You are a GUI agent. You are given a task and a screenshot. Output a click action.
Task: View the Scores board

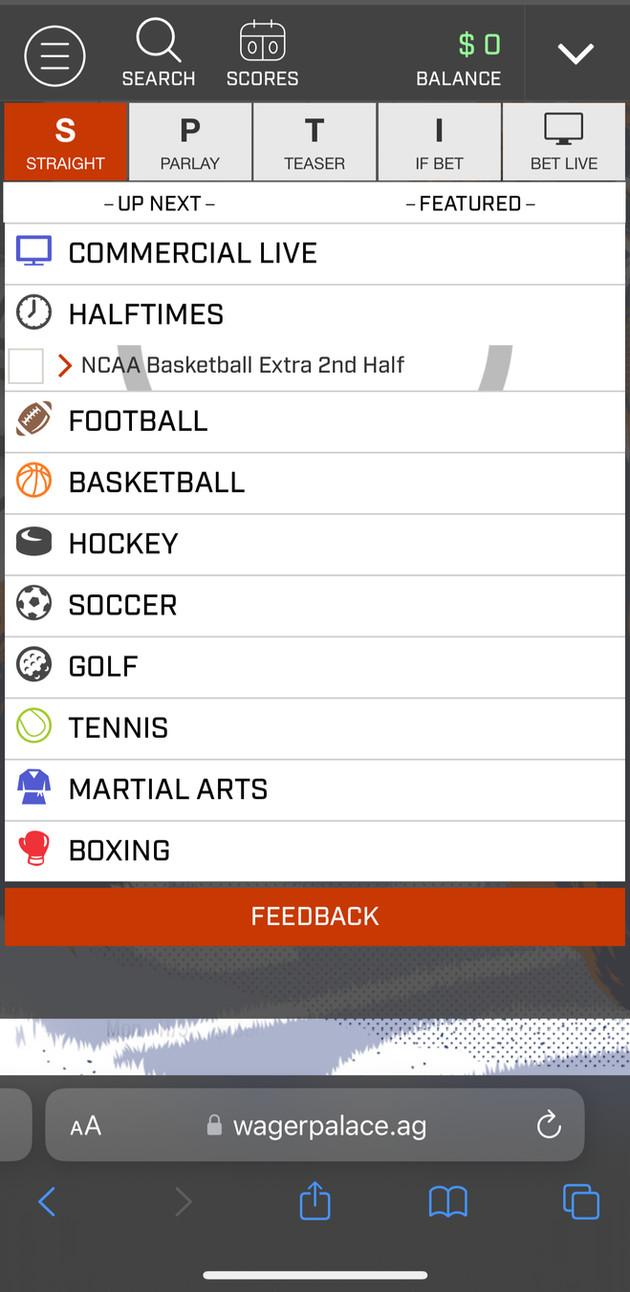tap(262, 53)
